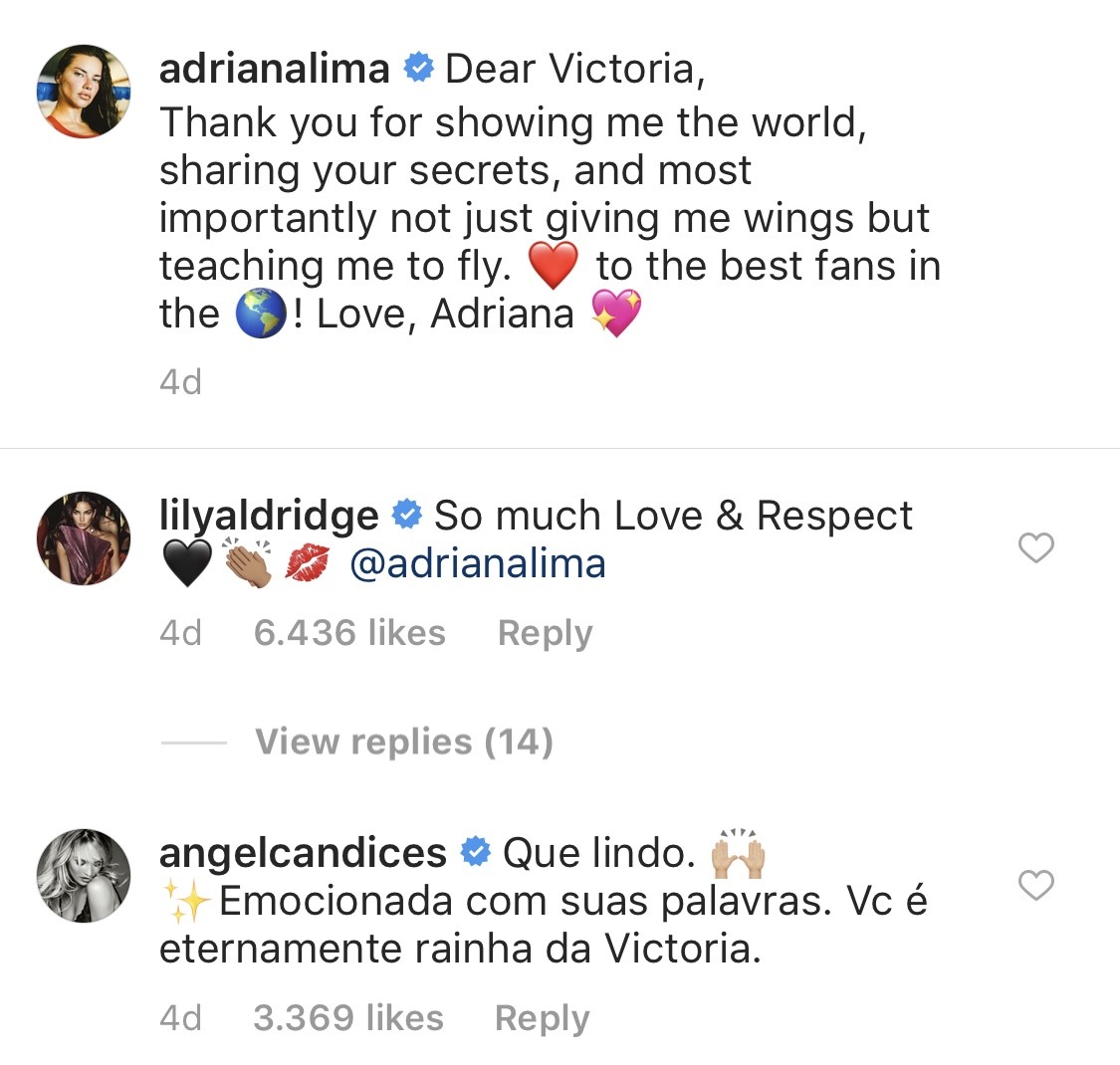The height and width of the screenshot is (1065, 1120).
Task: View the 3.369 likes on angelcandices' comment
Action: point(348,1018)
